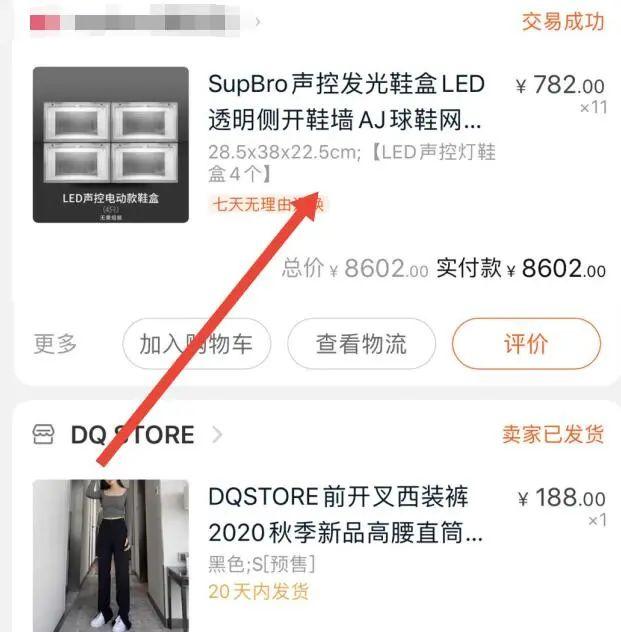Tap 评价 to review the order
The height and width of the screenshot is (632, 621).
coord(526,345)
